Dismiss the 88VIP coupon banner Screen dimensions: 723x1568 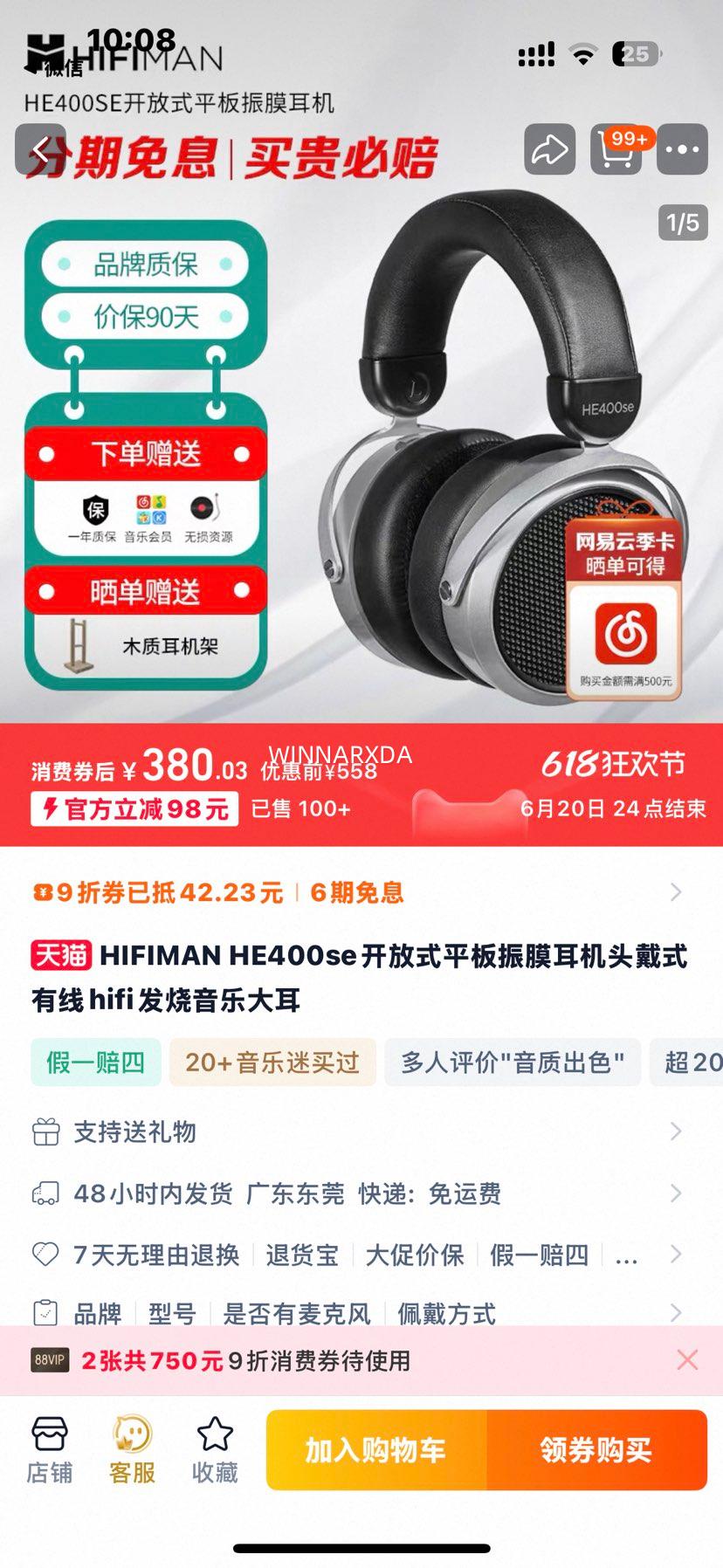687,1359
